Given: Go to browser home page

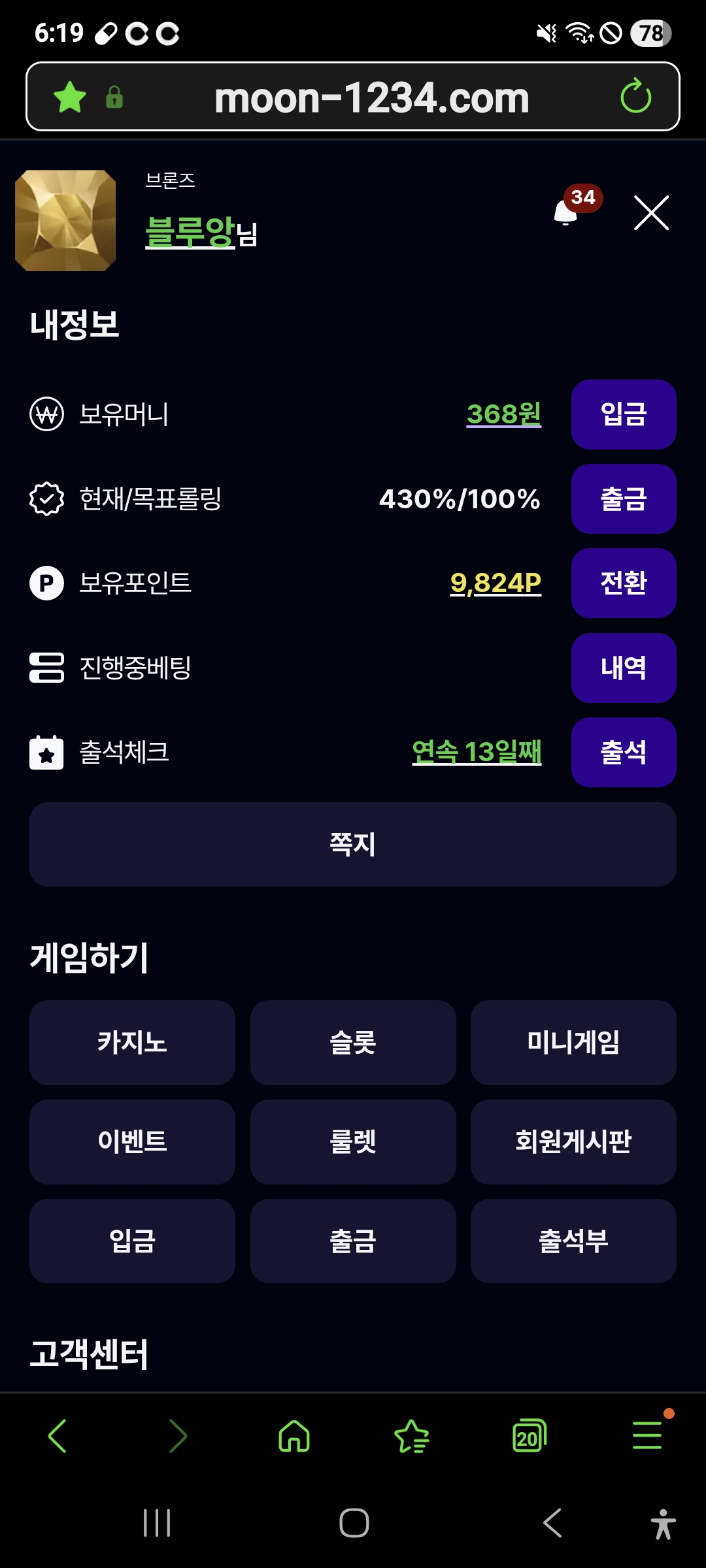Looking at the screenshot, I should coord(294,1436).
